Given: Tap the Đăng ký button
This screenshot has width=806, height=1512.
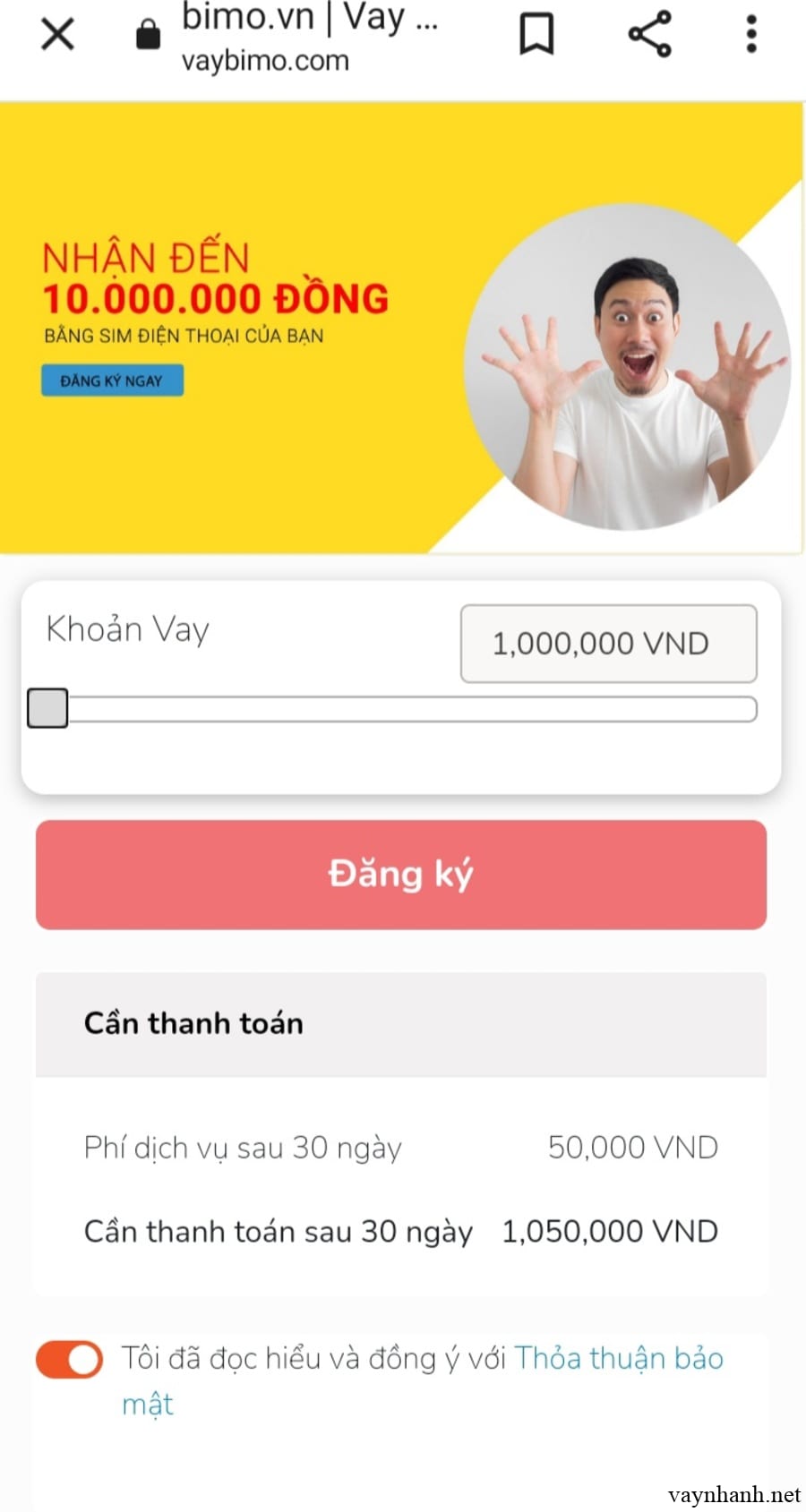Looking at the screenshot, I should coord(401,875).
